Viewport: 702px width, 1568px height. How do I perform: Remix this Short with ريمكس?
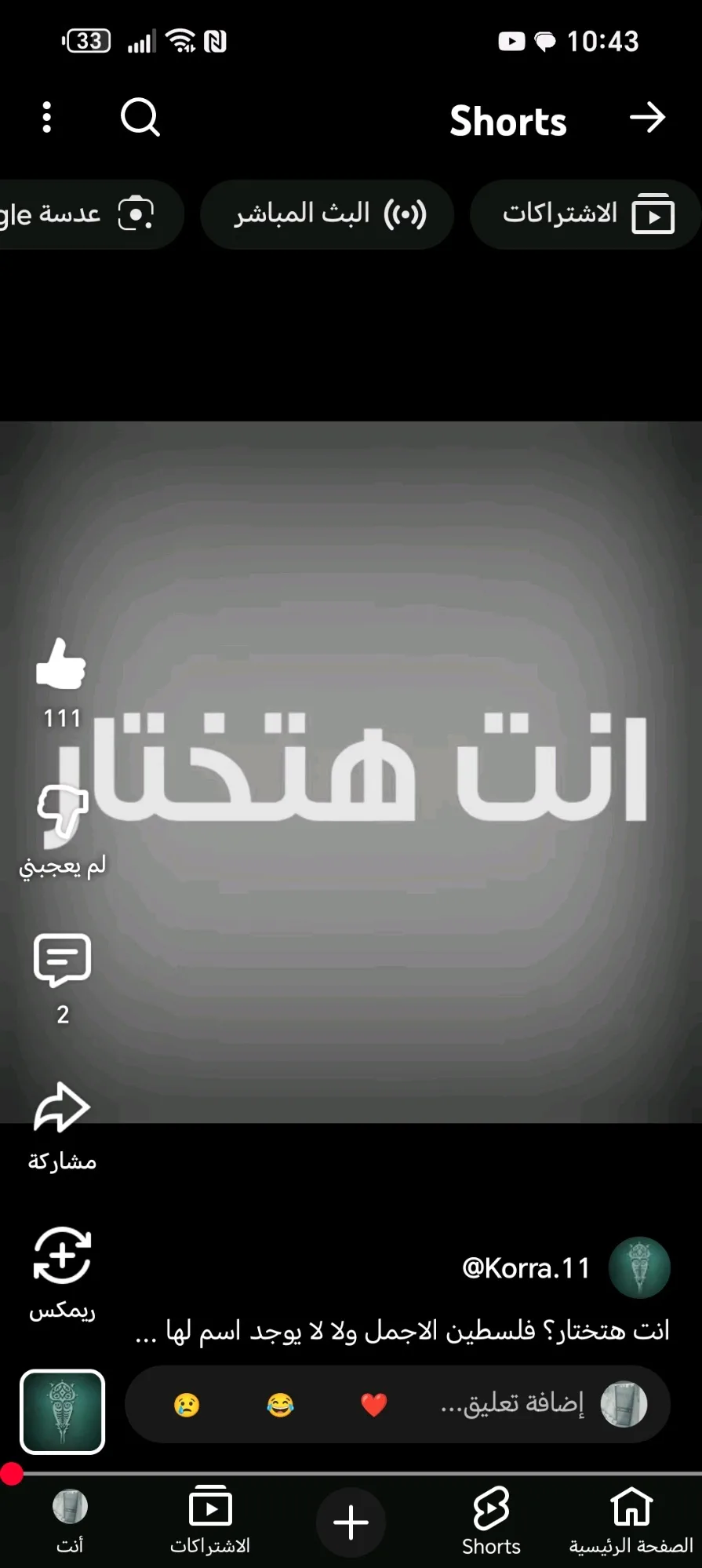point(63,1257)
